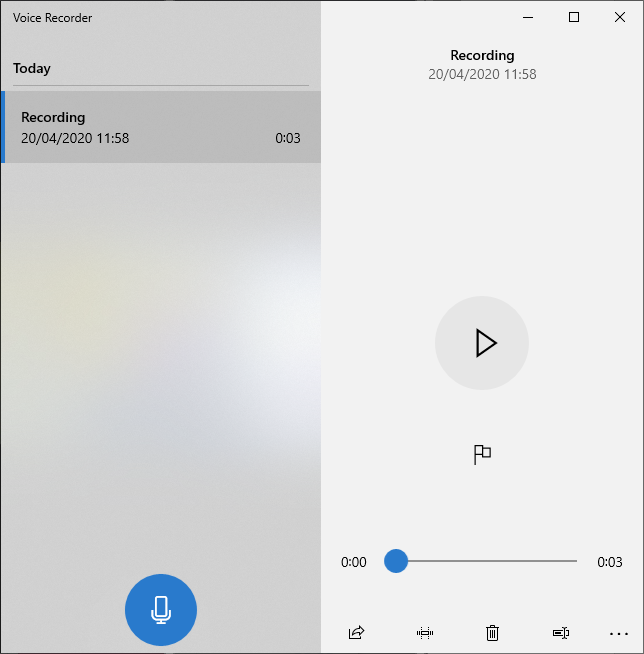This screenshot has height=654, width=644.
Task: Start a new recording with the microphone button
Action: [161, 609]
